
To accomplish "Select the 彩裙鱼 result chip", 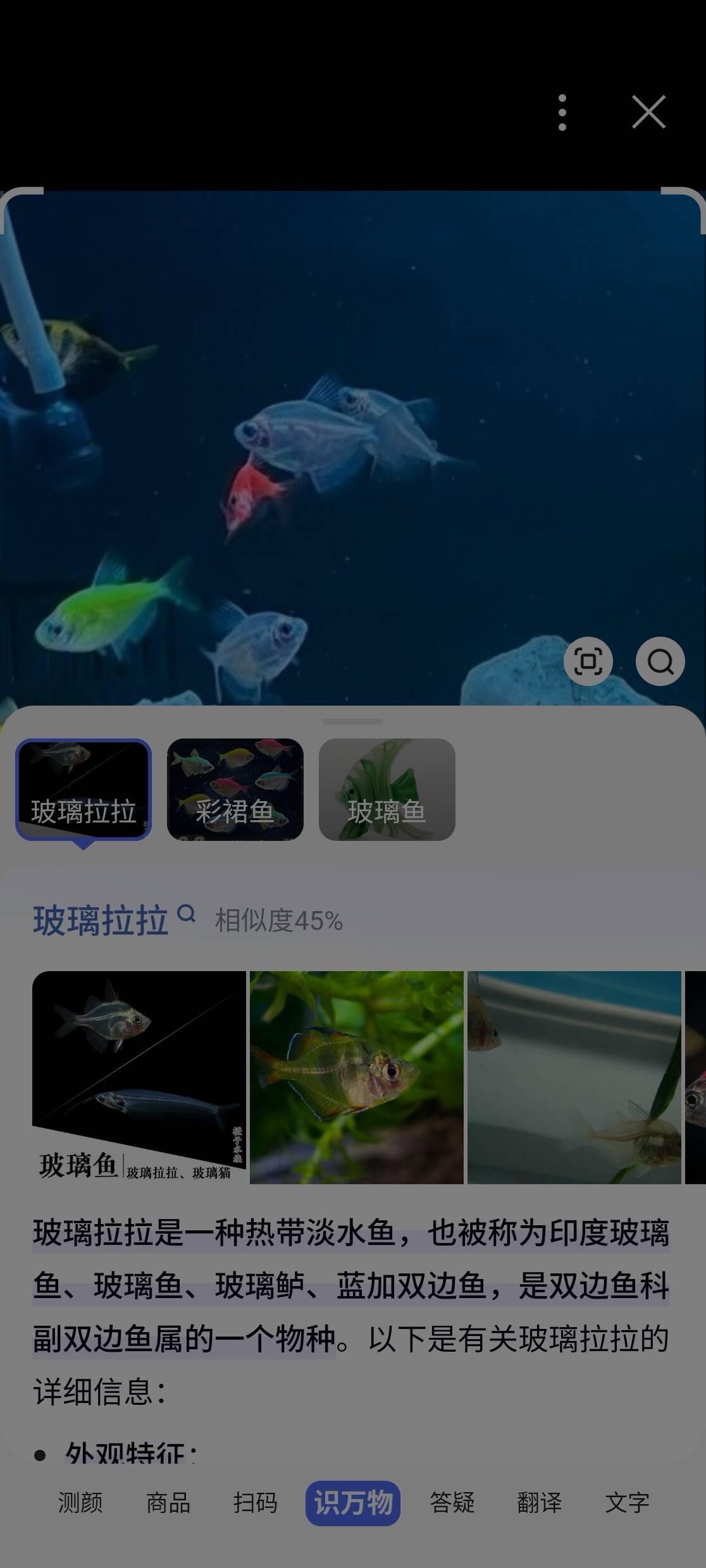I will coord(235,790).
